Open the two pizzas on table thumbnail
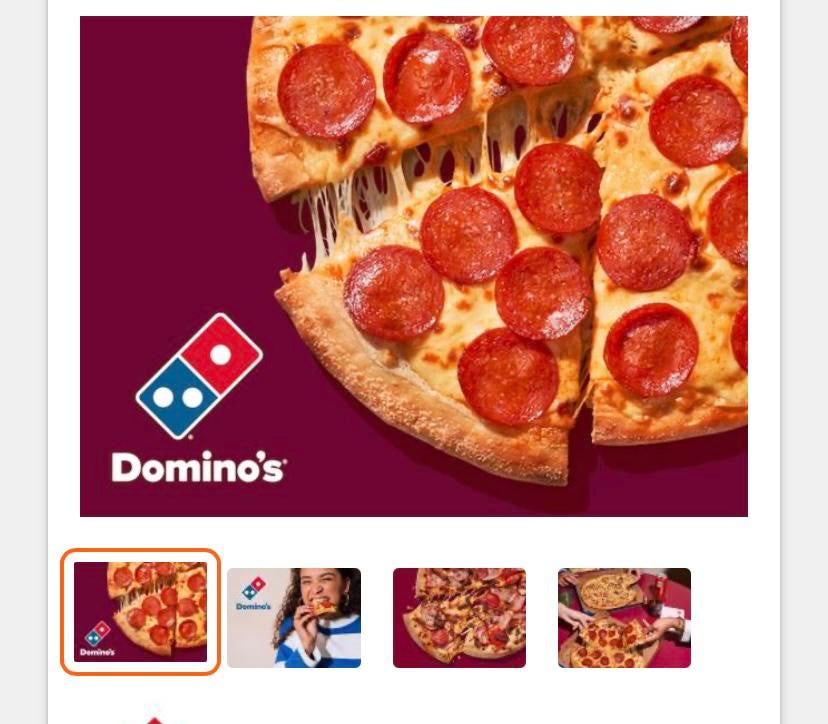 [x=624, y=618]
